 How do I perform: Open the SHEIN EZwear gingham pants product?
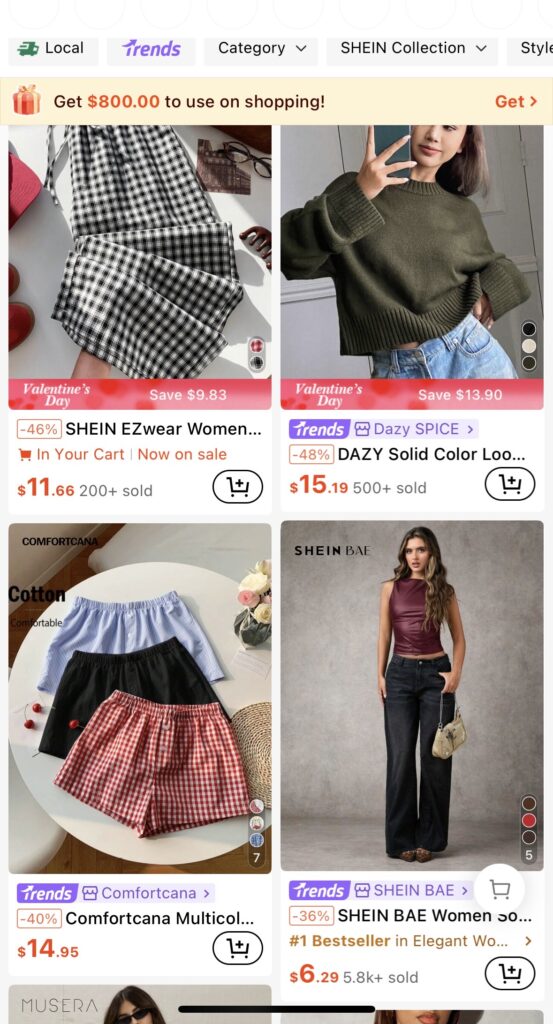pyautogui.click(x=140, y=251)
